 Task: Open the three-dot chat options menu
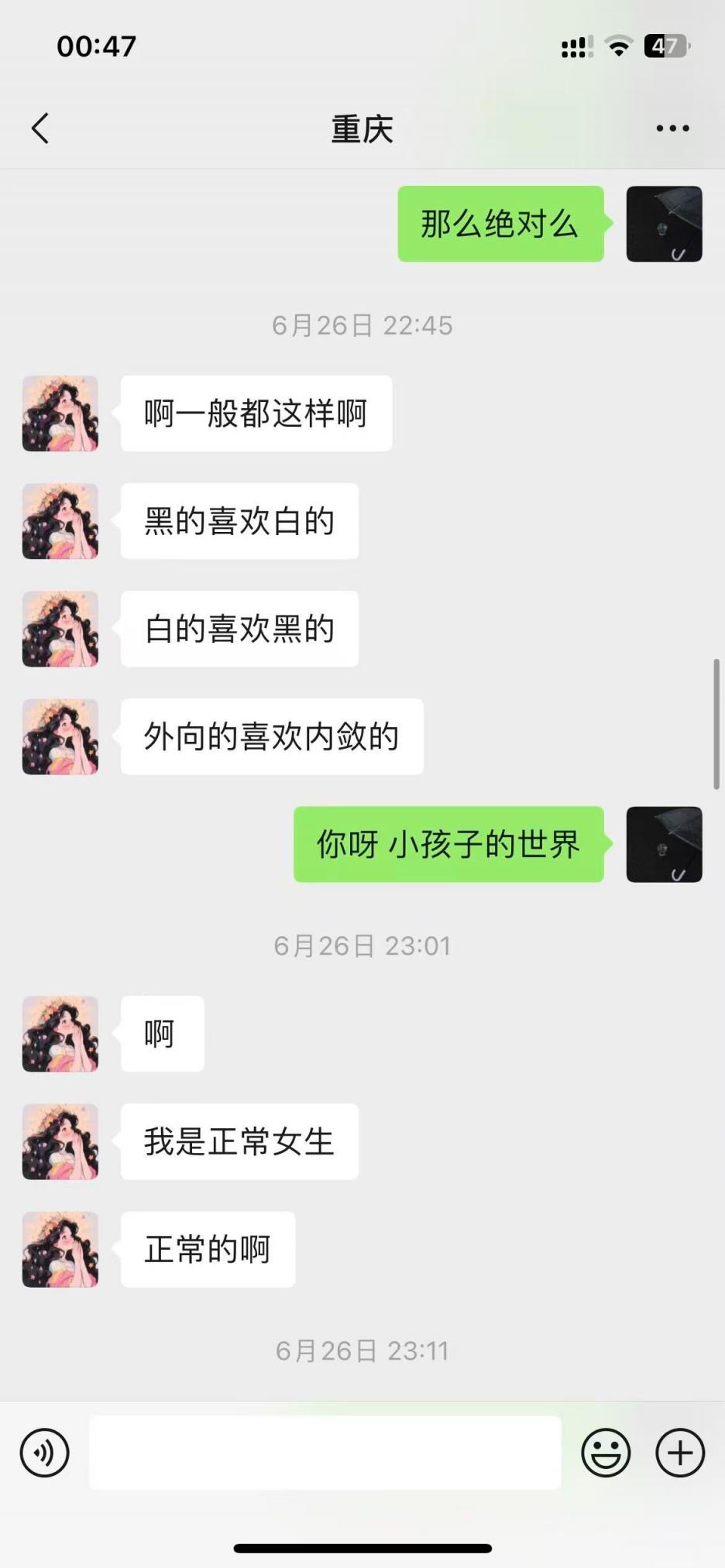click(672, 129)
